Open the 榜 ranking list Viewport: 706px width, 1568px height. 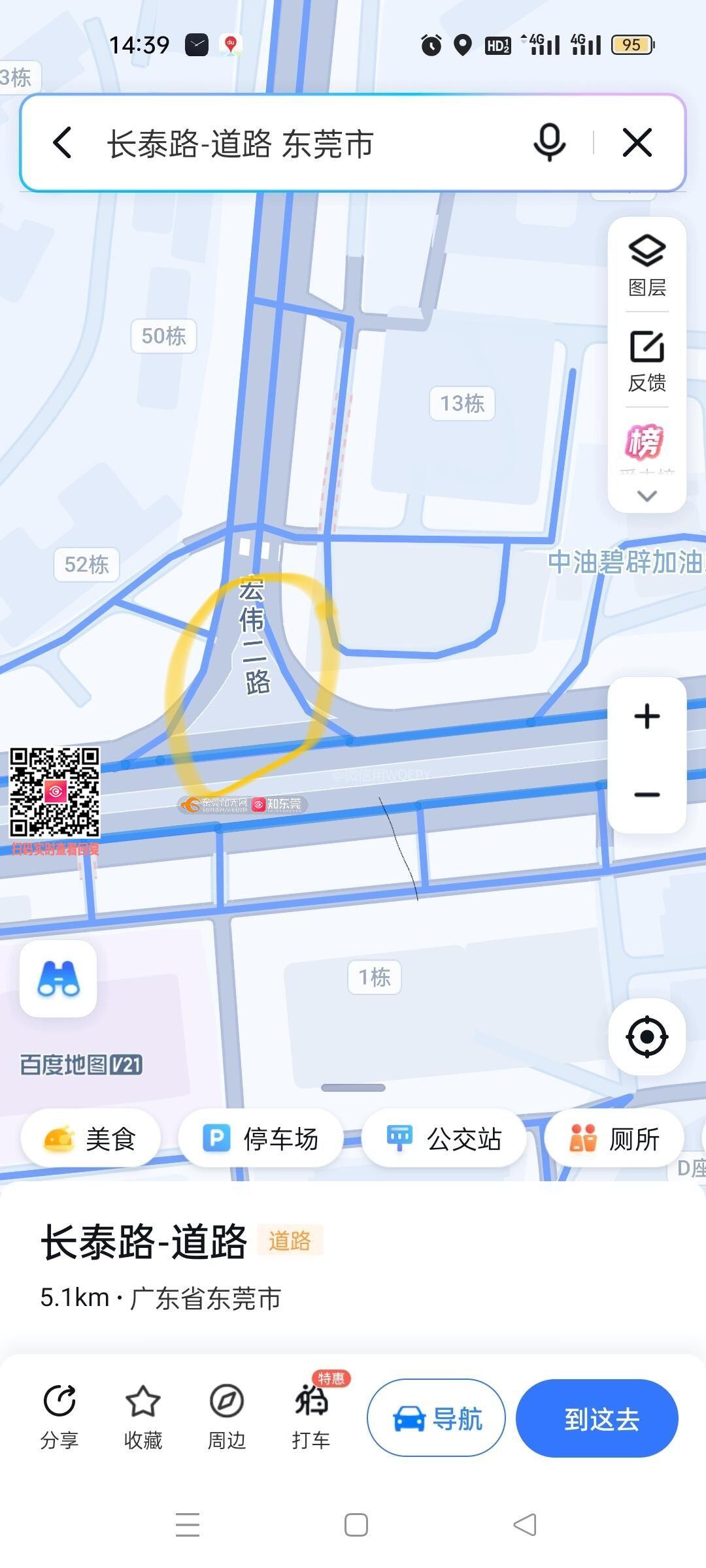645,442
